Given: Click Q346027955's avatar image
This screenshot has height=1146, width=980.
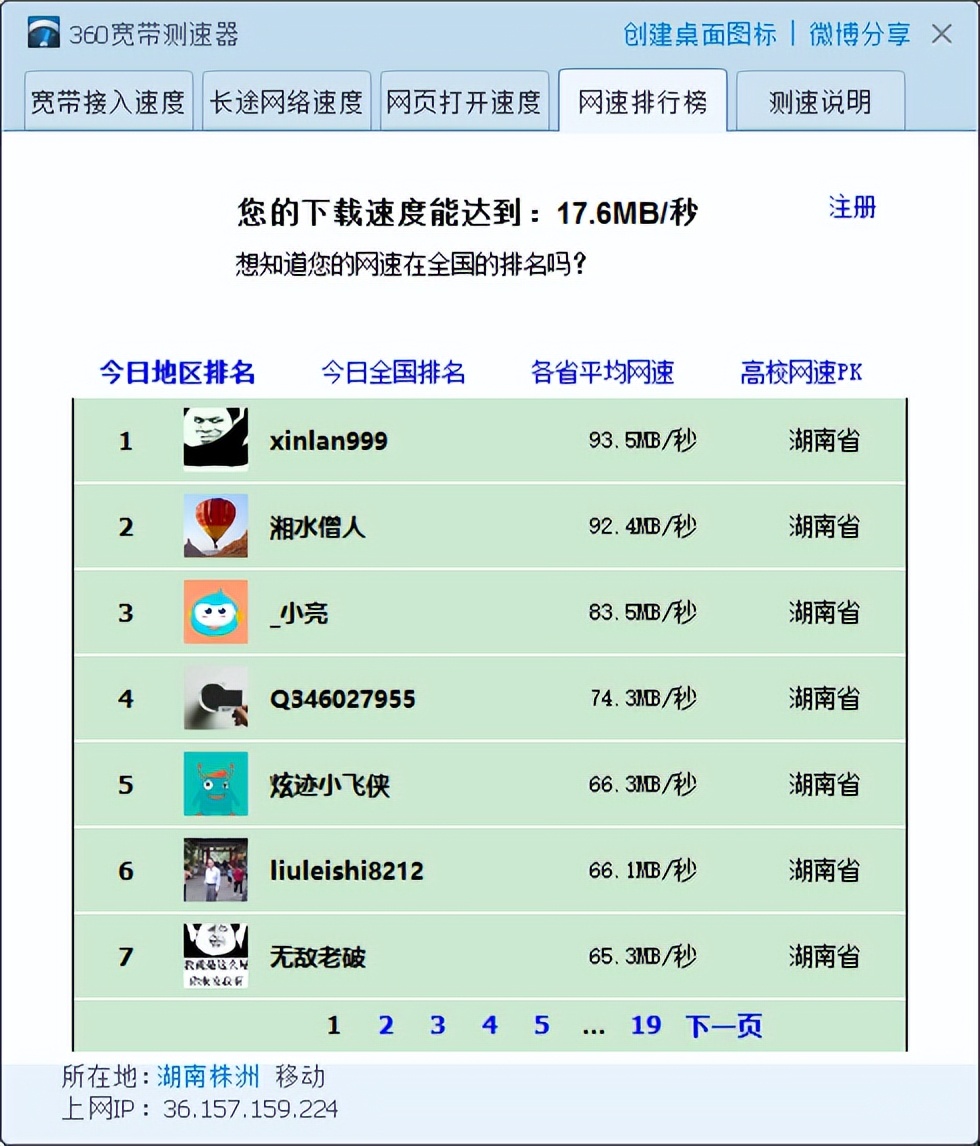Looking at the screenshot, I should click(x=215, y=698).
